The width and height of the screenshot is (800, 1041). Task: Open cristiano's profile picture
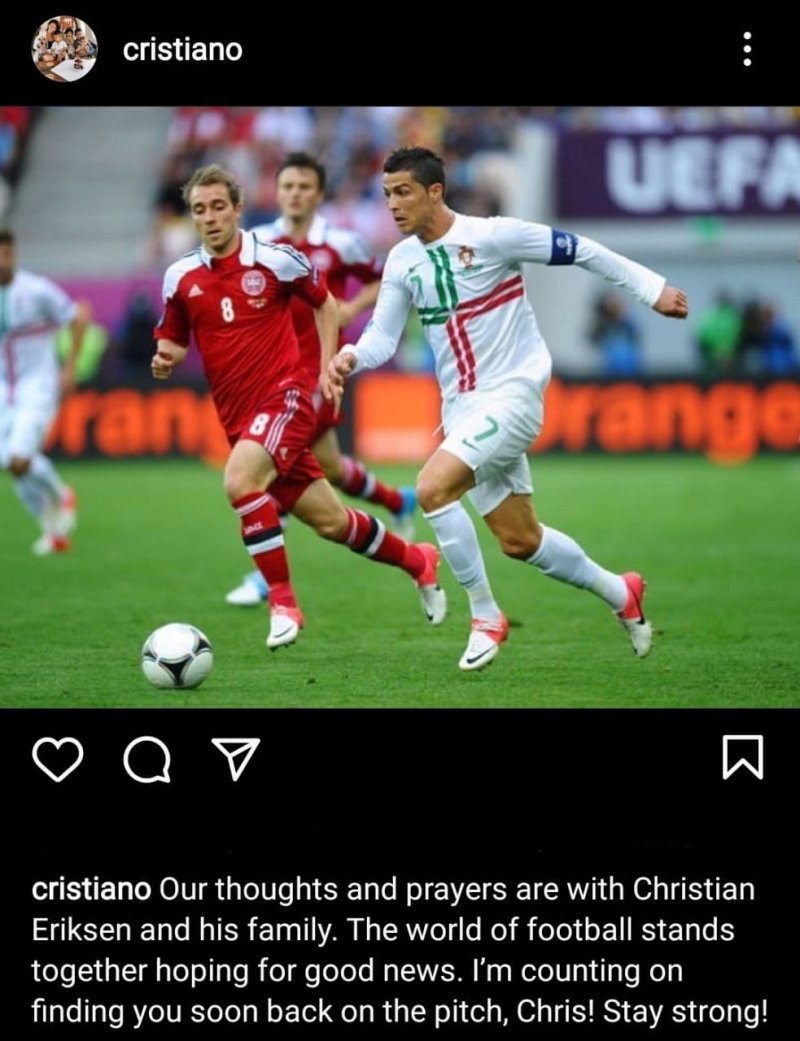click(64, 49)
